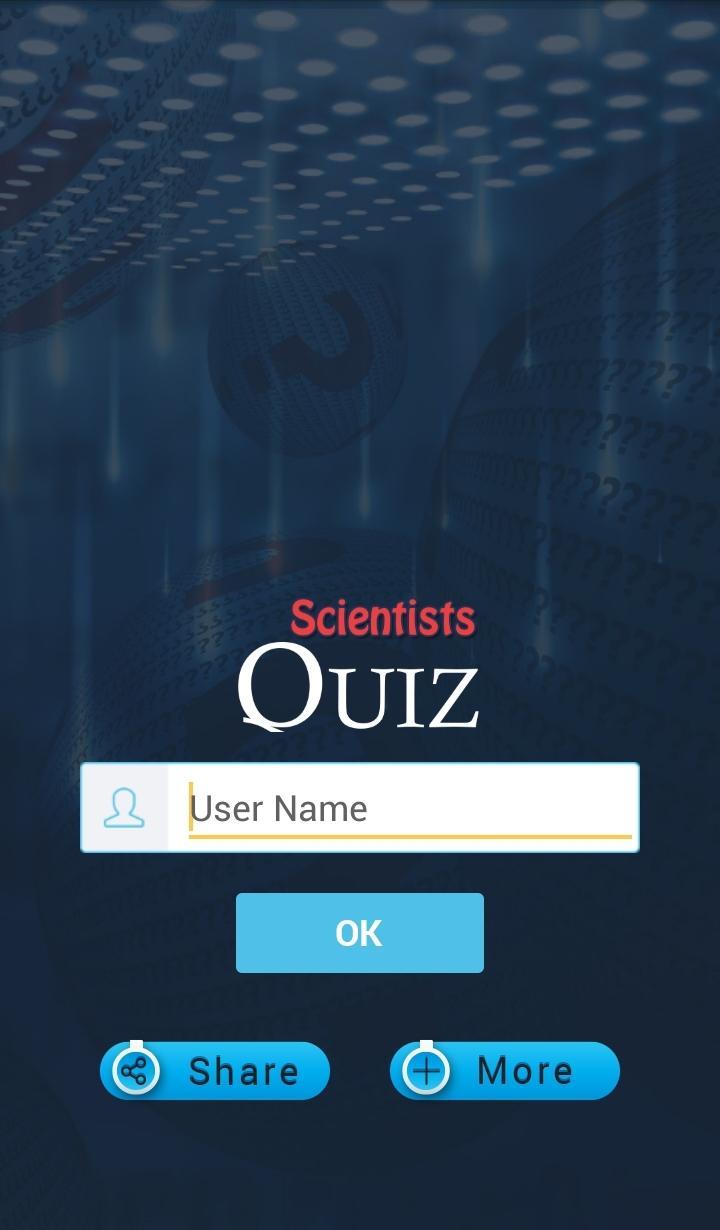Tap the white "Quiz" title text

[360, 687]
